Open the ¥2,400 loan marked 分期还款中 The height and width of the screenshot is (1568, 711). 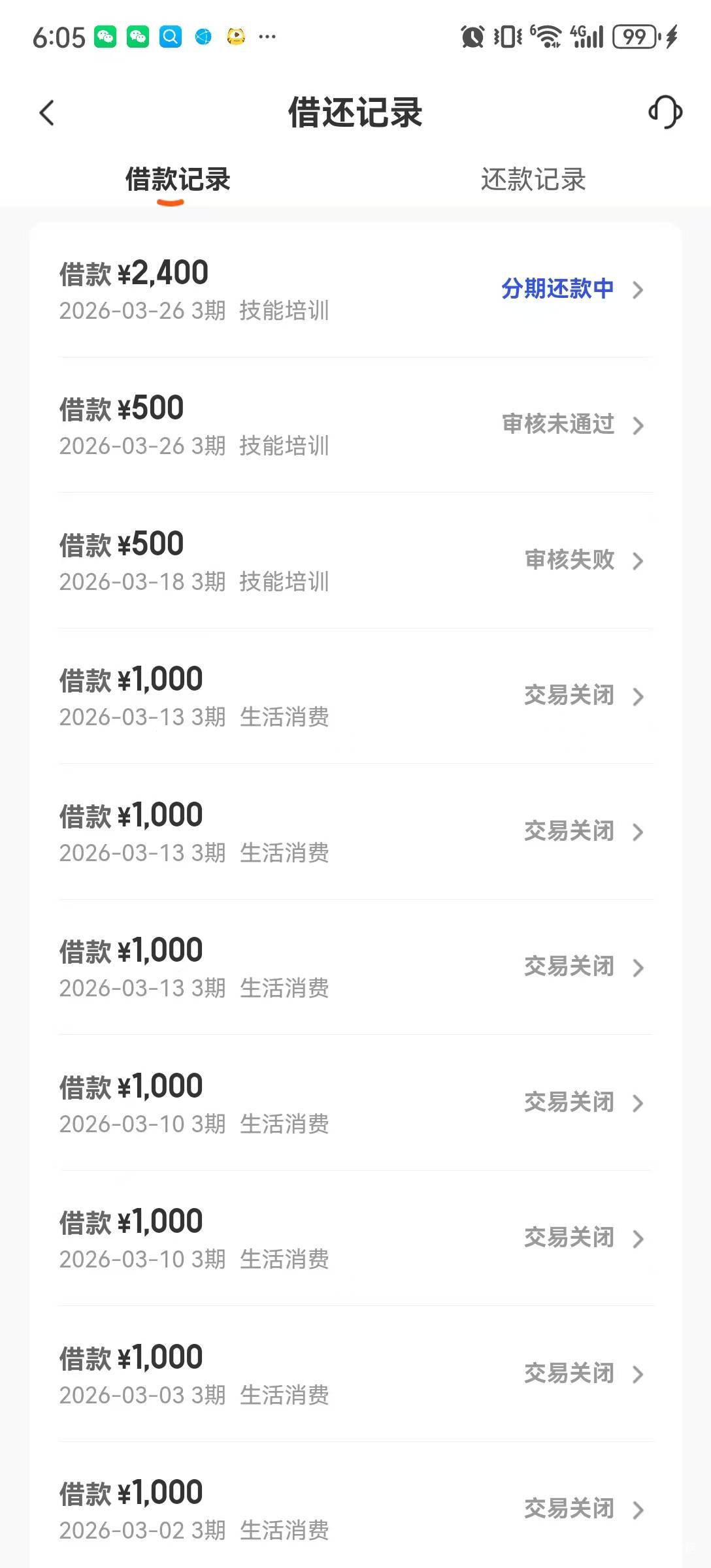355,290
